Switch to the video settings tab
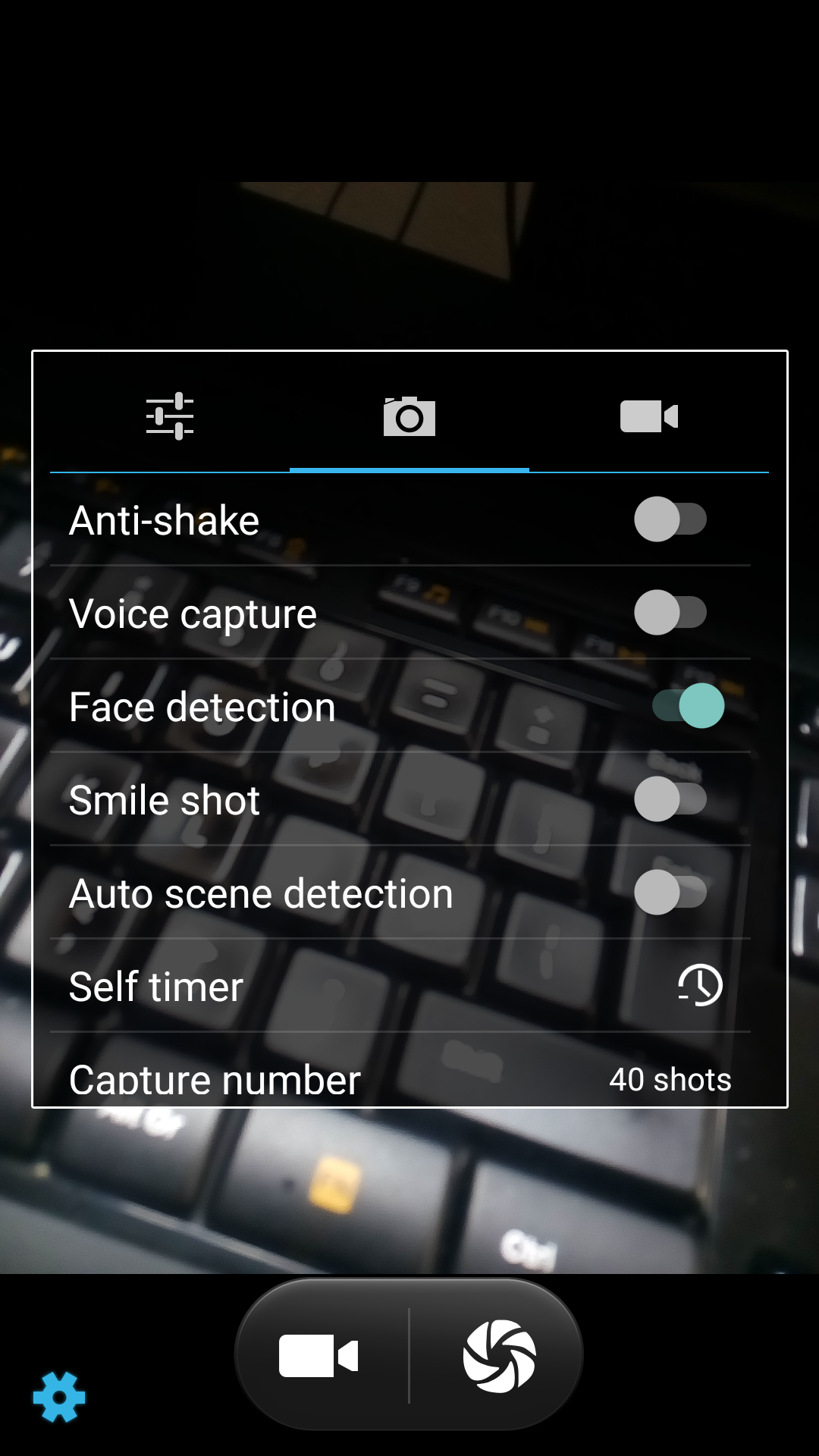The height and width of the screenshot is (1456, 819). (649, 416)
